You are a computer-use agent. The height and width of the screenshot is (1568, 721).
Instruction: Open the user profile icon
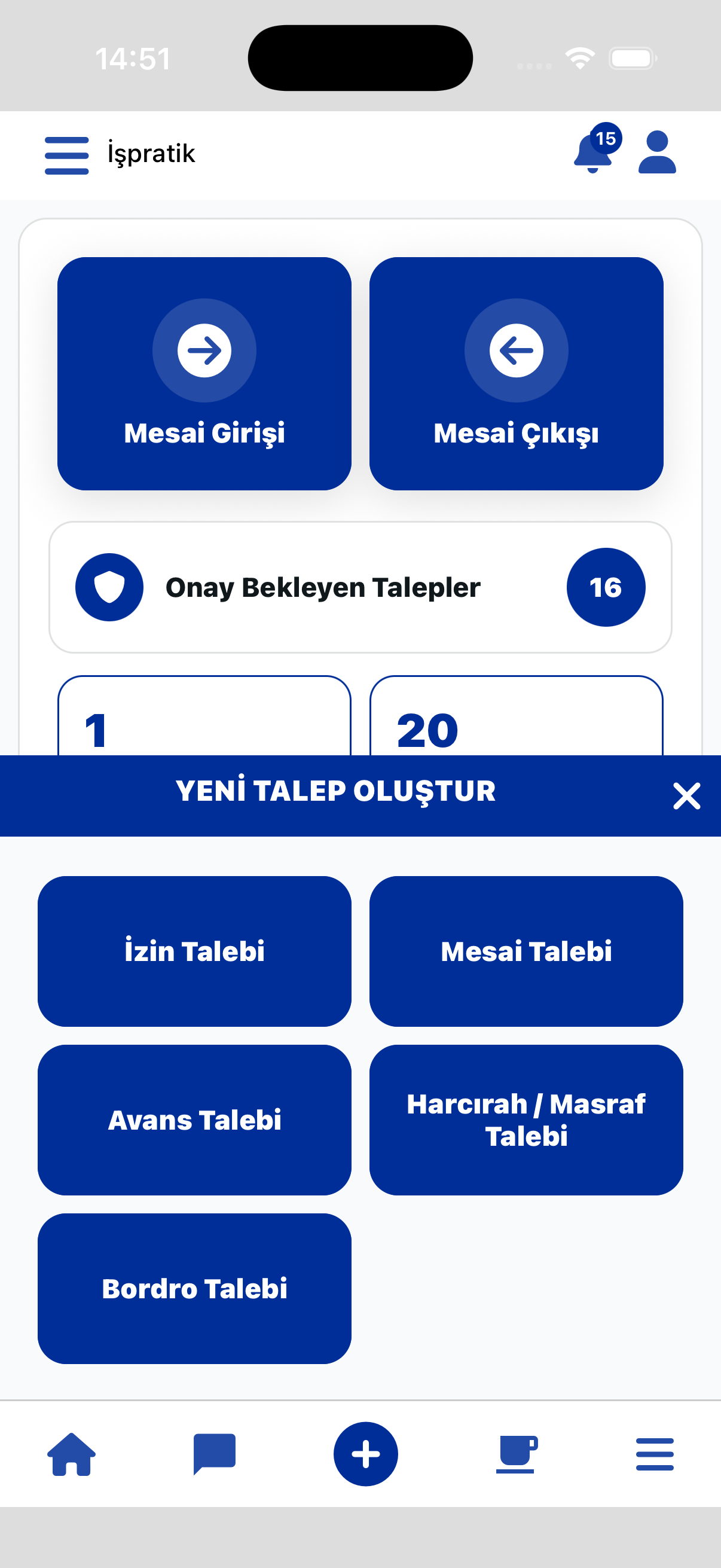(656, 152)
